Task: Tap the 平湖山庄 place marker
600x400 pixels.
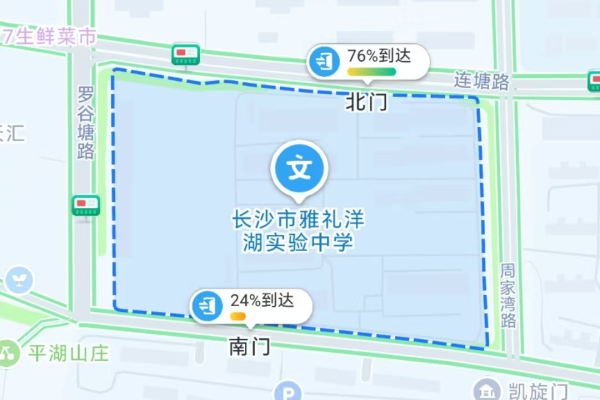Action: tap(10, 353)
